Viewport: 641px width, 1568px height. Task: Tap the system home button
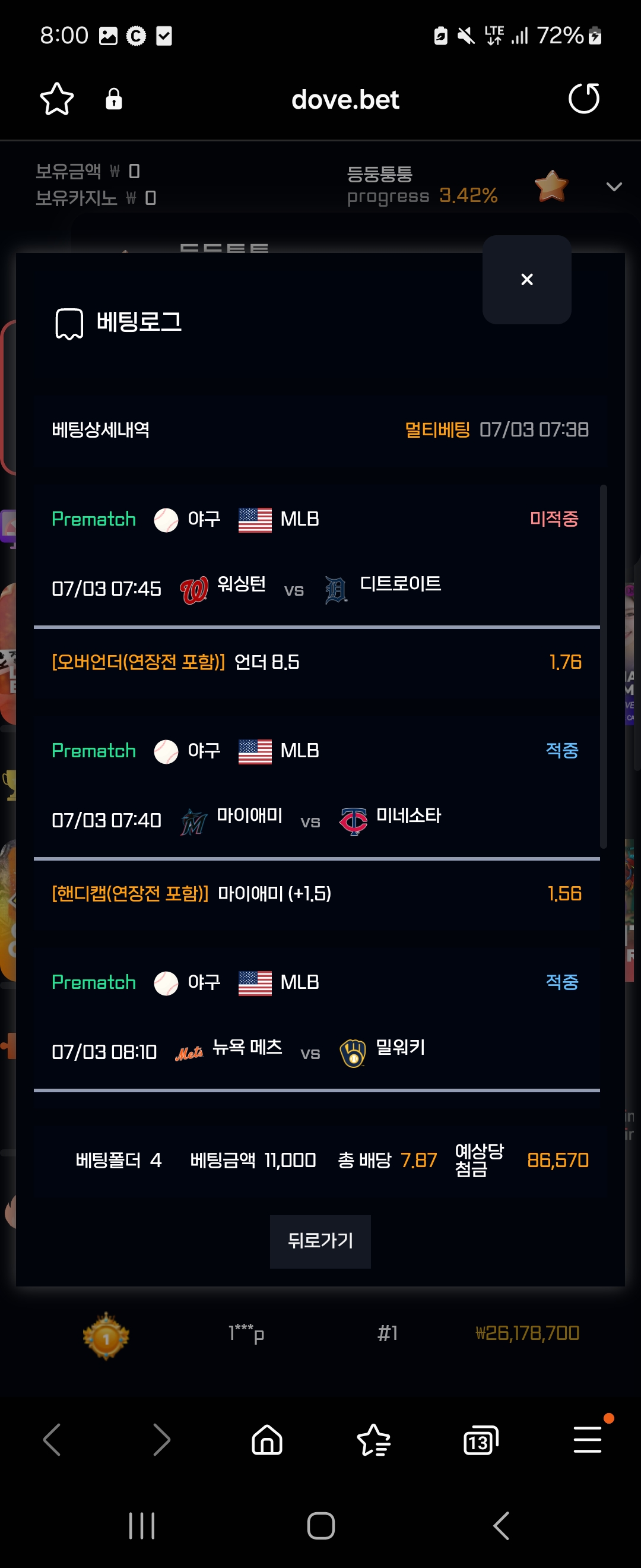[x=320, y=1525]
